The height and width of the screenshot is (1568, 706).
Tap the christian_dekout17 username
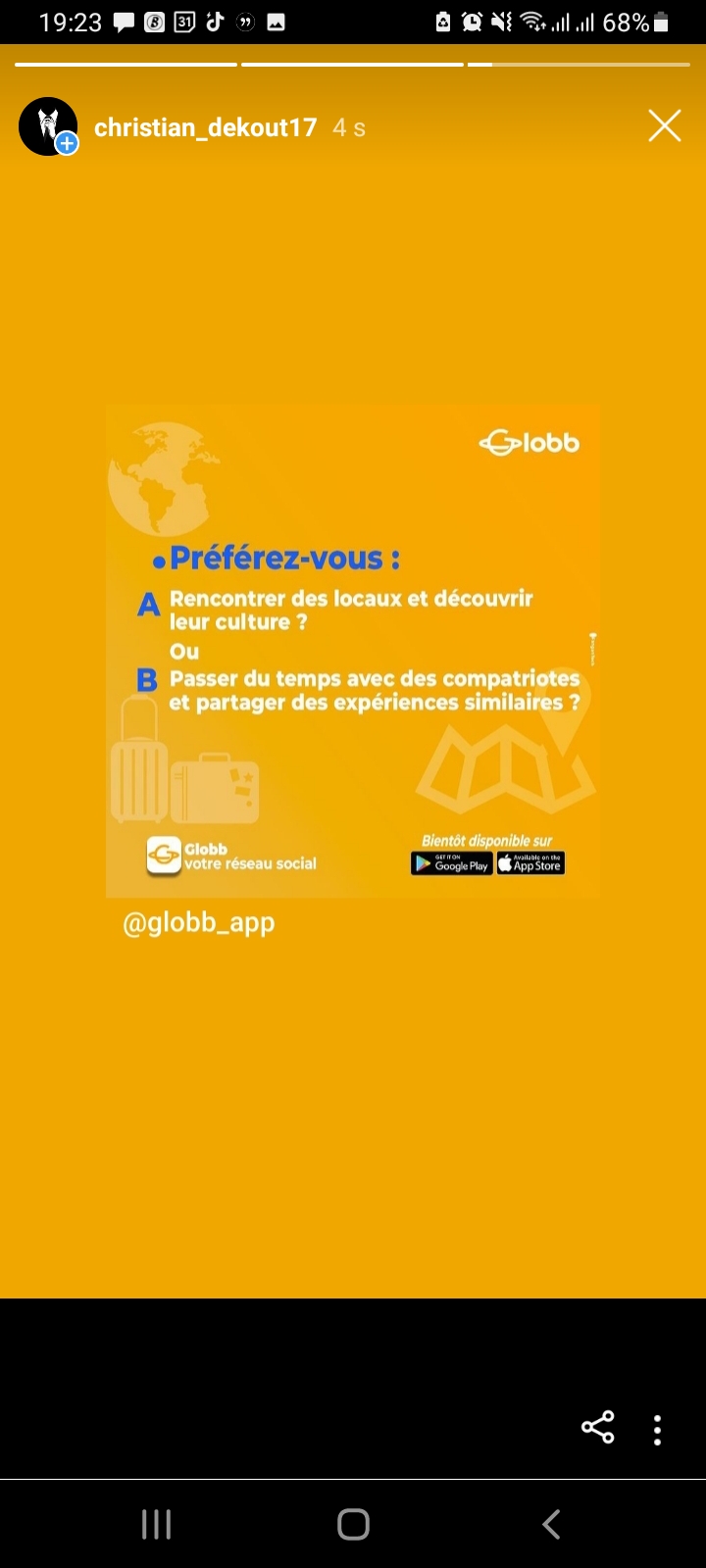click(x=206, y=127)
